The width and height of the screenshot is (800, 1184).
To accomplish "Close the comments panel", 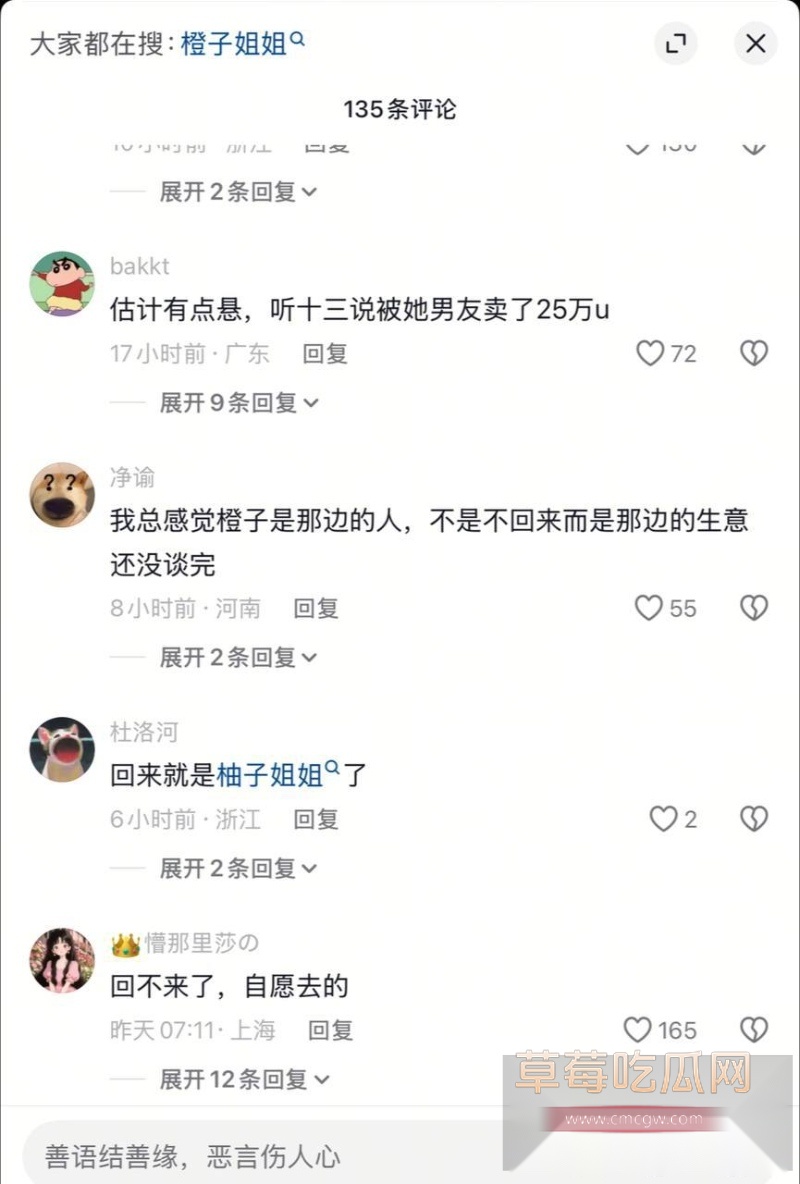I will (x=755, y=44).
